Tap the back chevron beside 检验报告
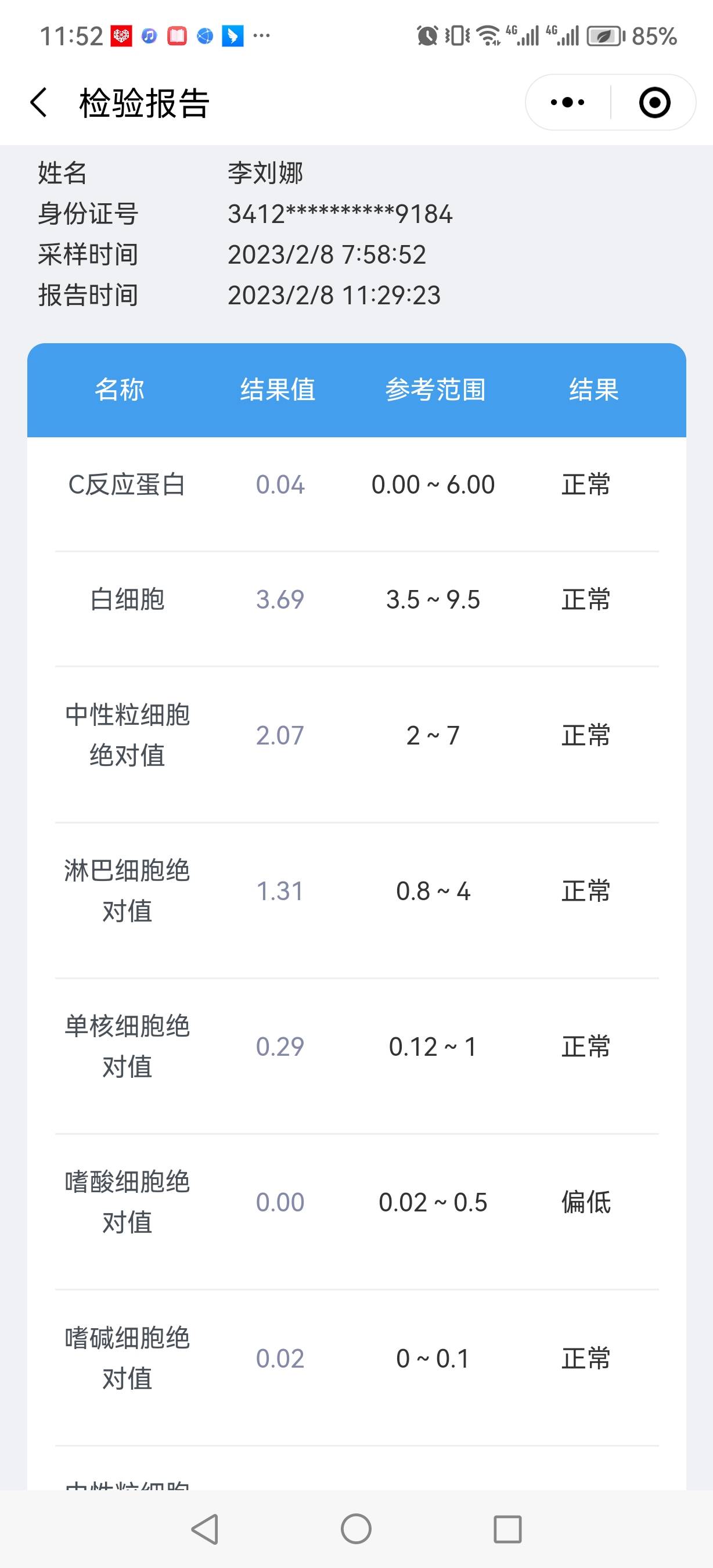The image size is (713, 1568). click(x=38, y=102)
